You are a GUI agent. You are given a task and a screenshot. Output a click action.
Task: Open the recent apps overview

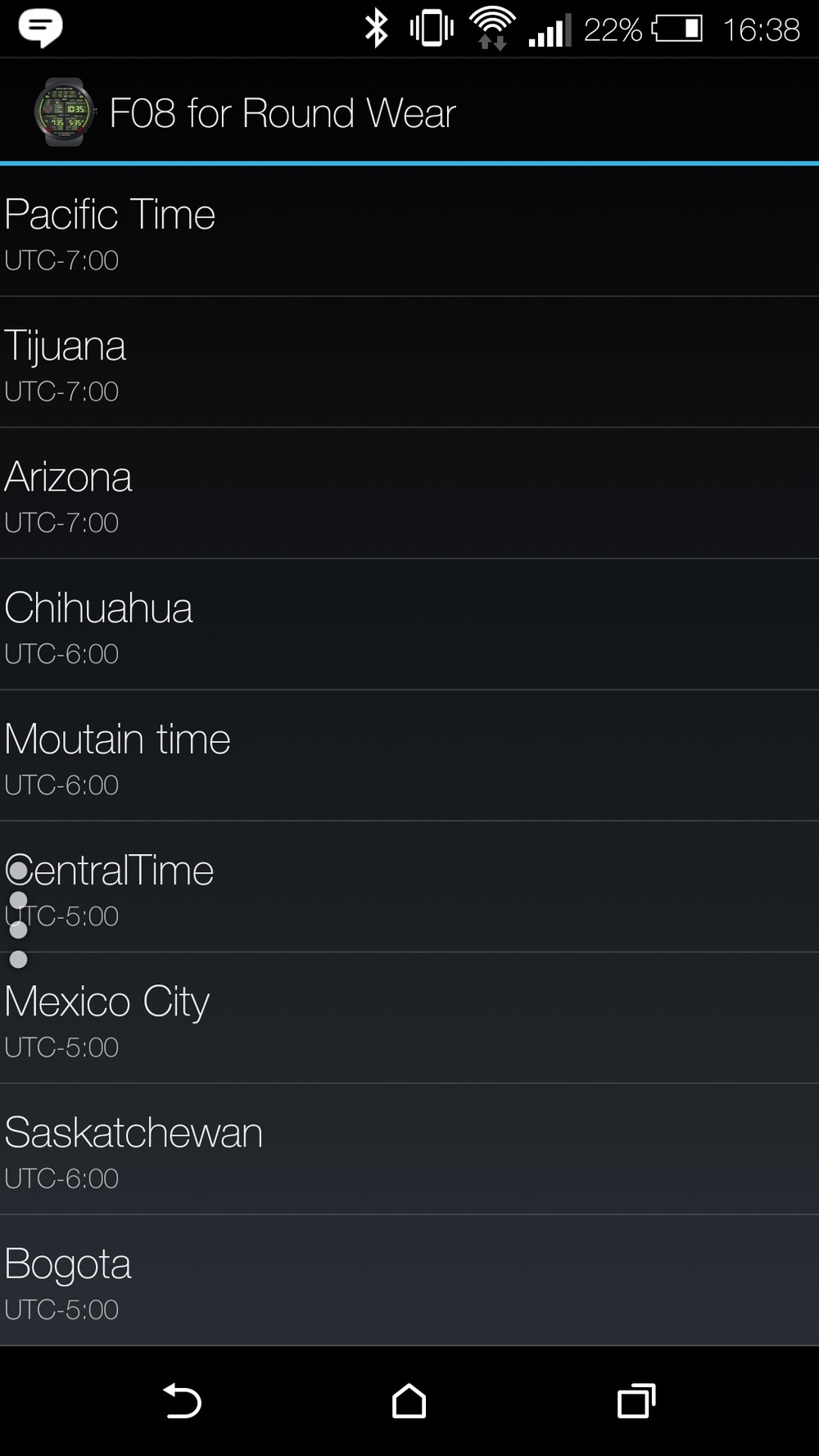pos(636,1400)
